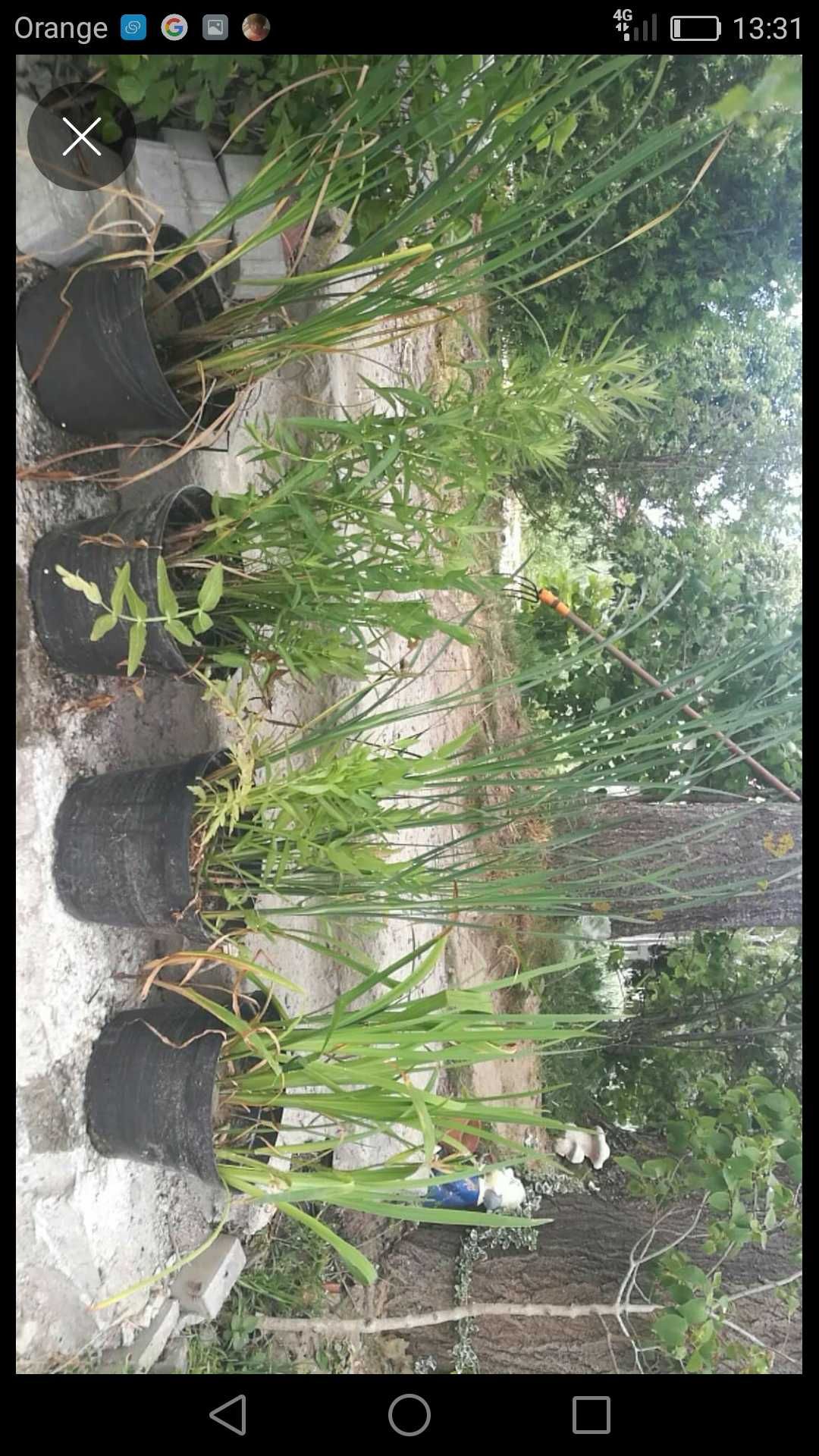Viewport: 819px width, 1456px height.
Task: Close the full-screen photo viewer
Action: (x=81, y=136)
